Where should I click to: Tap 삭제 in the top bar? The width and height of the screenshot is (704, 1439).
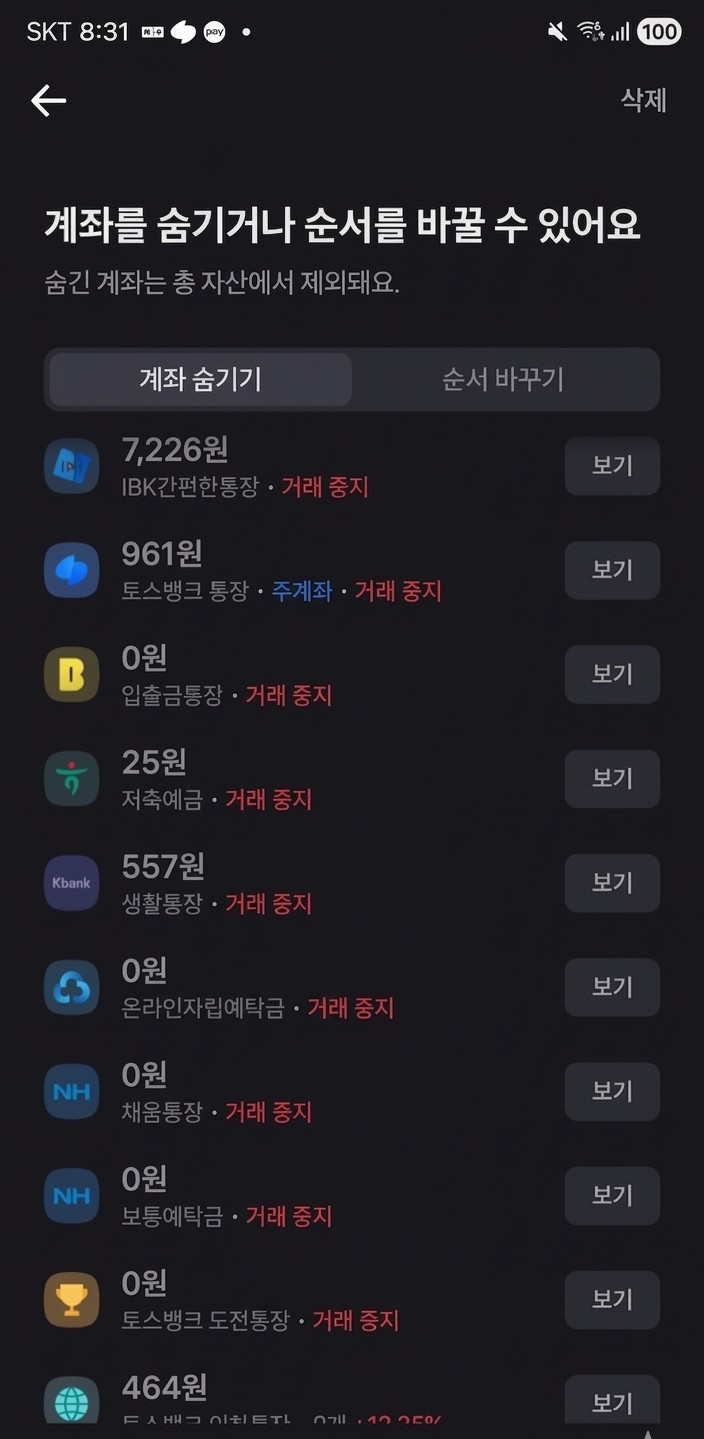click(x=643, y=100)
